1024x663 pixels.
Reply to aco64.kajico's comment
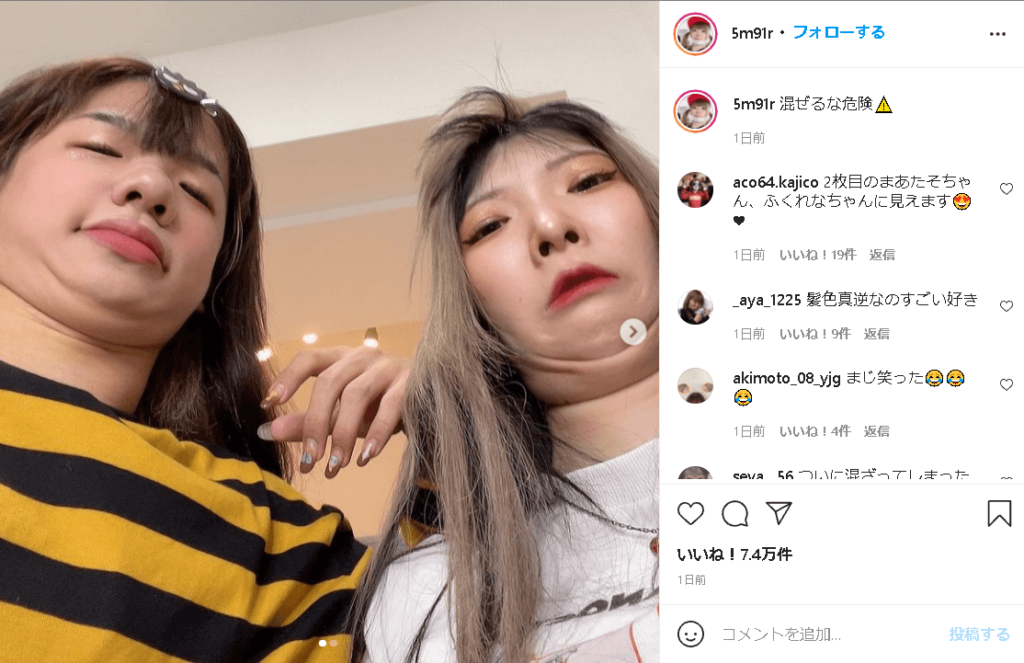[x=882, y=255]
